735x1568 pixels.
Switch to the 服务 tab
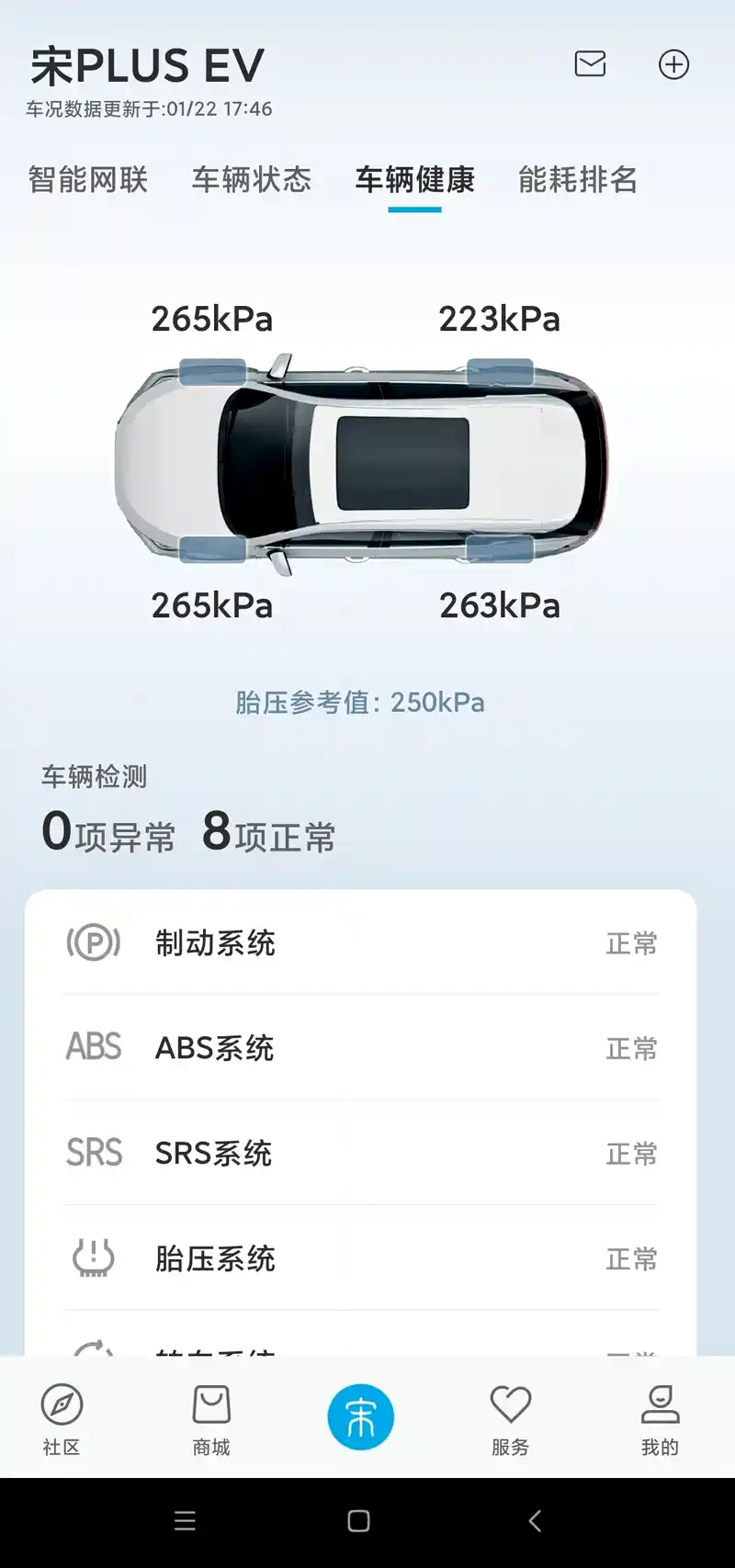click(510, 1419)
